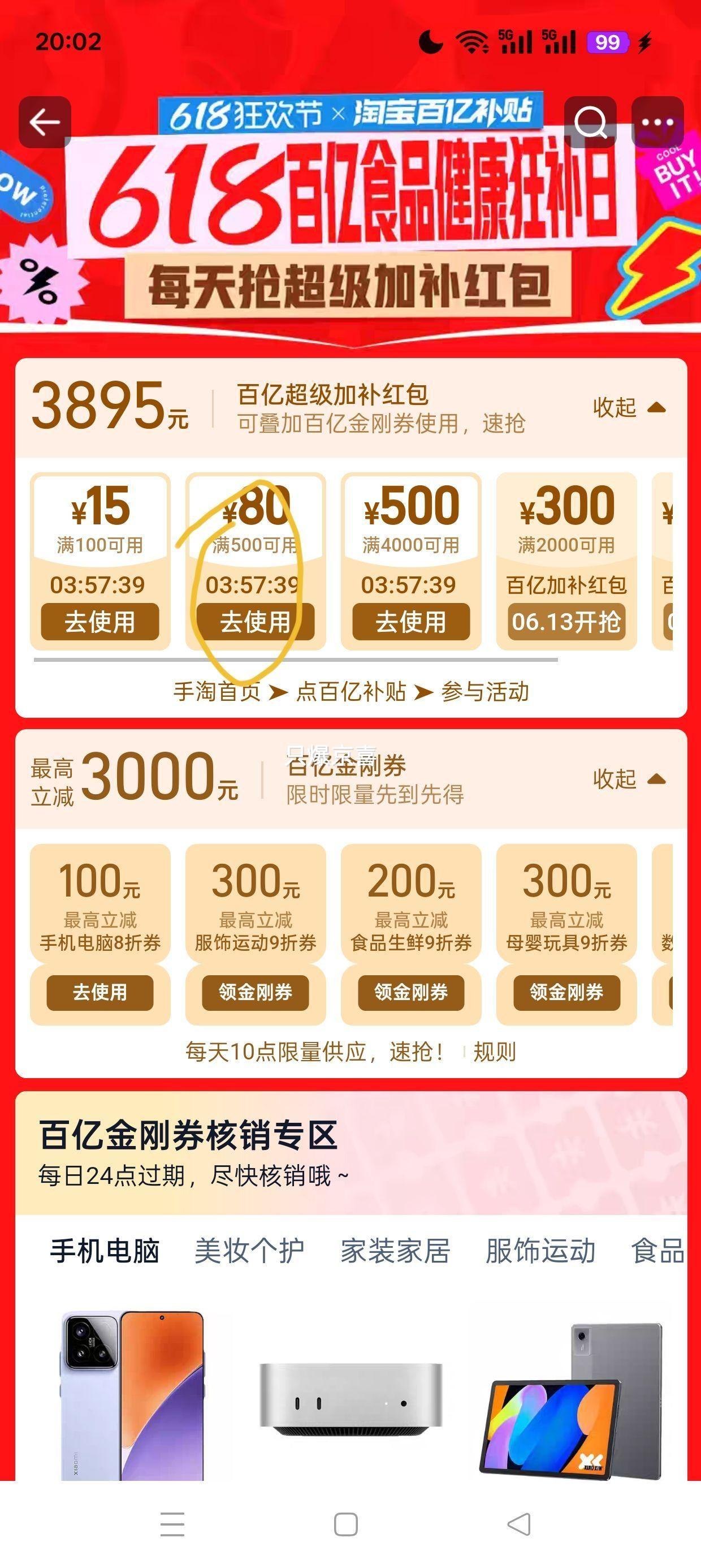Tap the 06.13开抢 button on ¥300 packet

coord(566,622)
